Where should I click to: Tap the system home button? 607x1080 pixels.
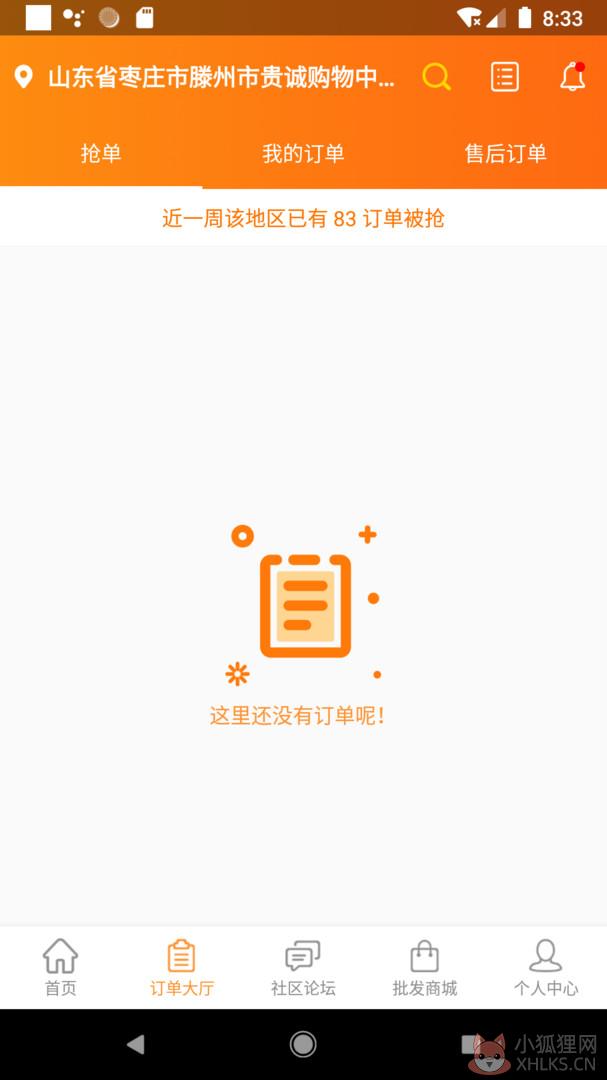coord(303,1044)
